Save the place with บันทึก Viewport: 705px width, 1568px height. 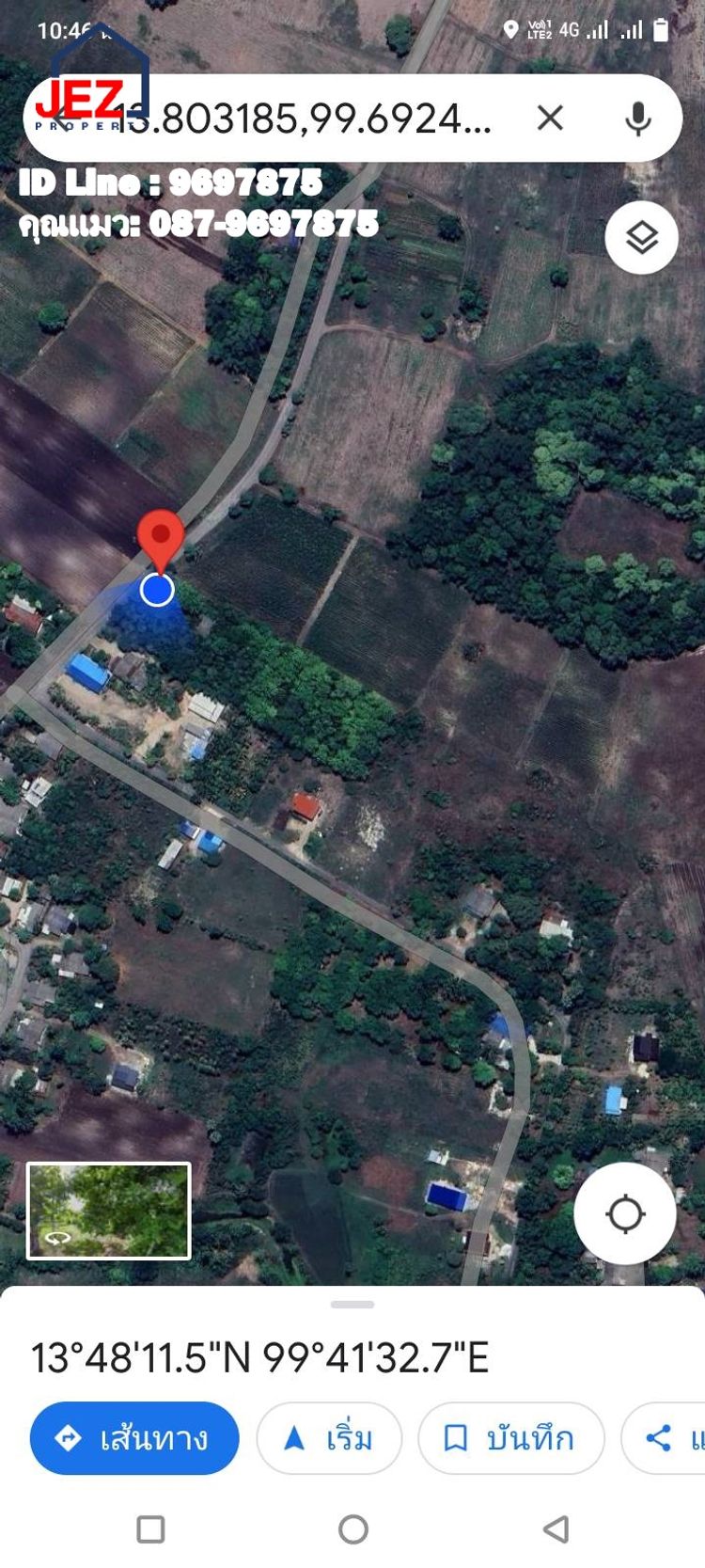point(510,1438)
